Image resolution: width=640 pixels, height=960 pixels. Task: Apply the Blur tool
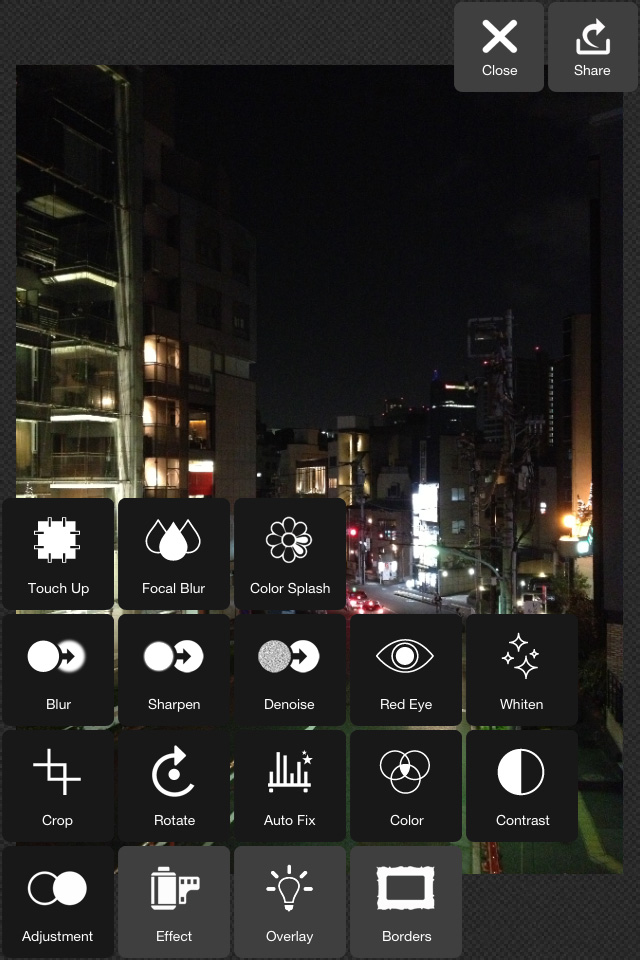(58, 670)
